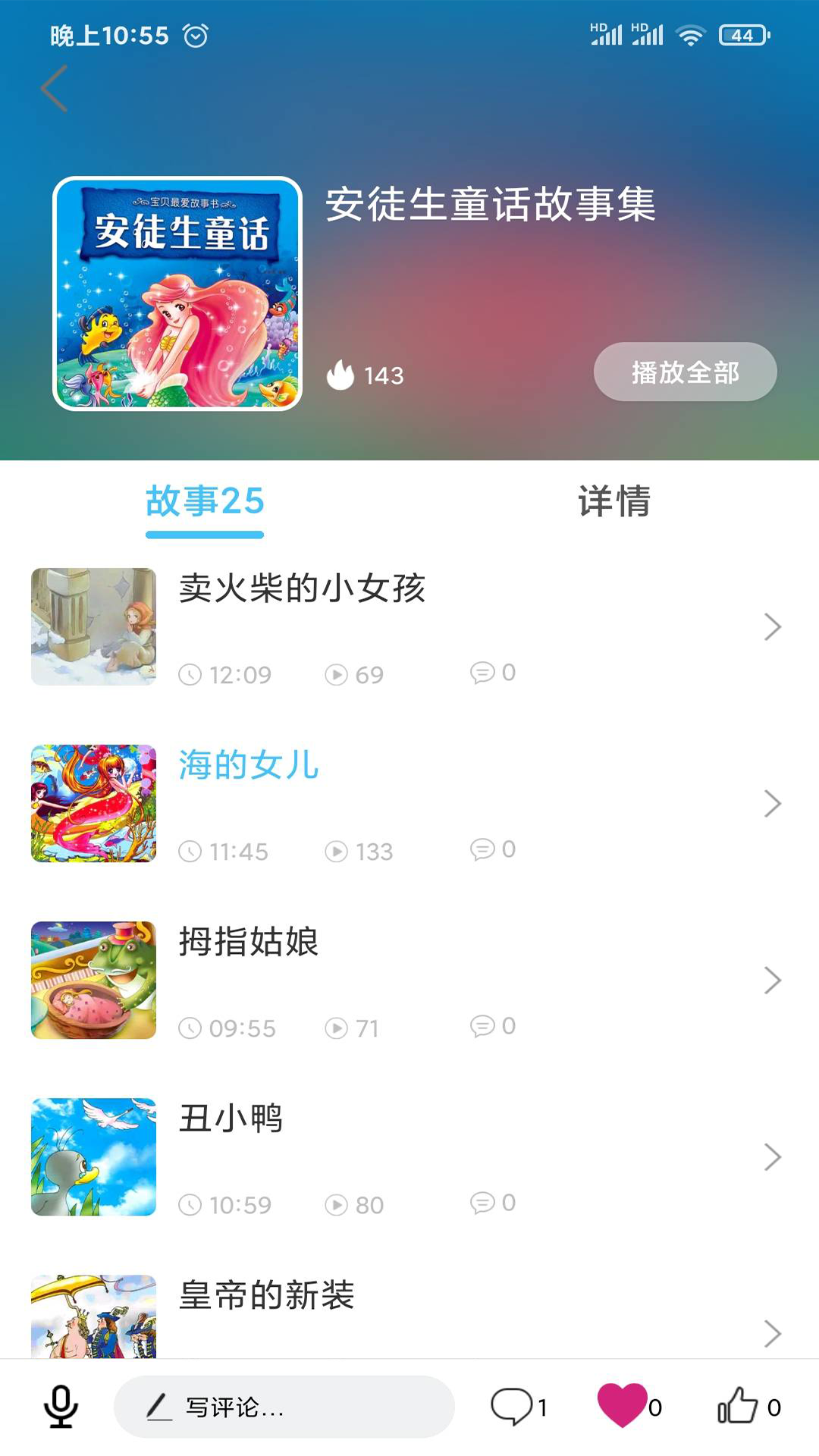Toggle the Wi-Fi indicator in status bar
819x1456 pixels.
click(x=690, y=33)
